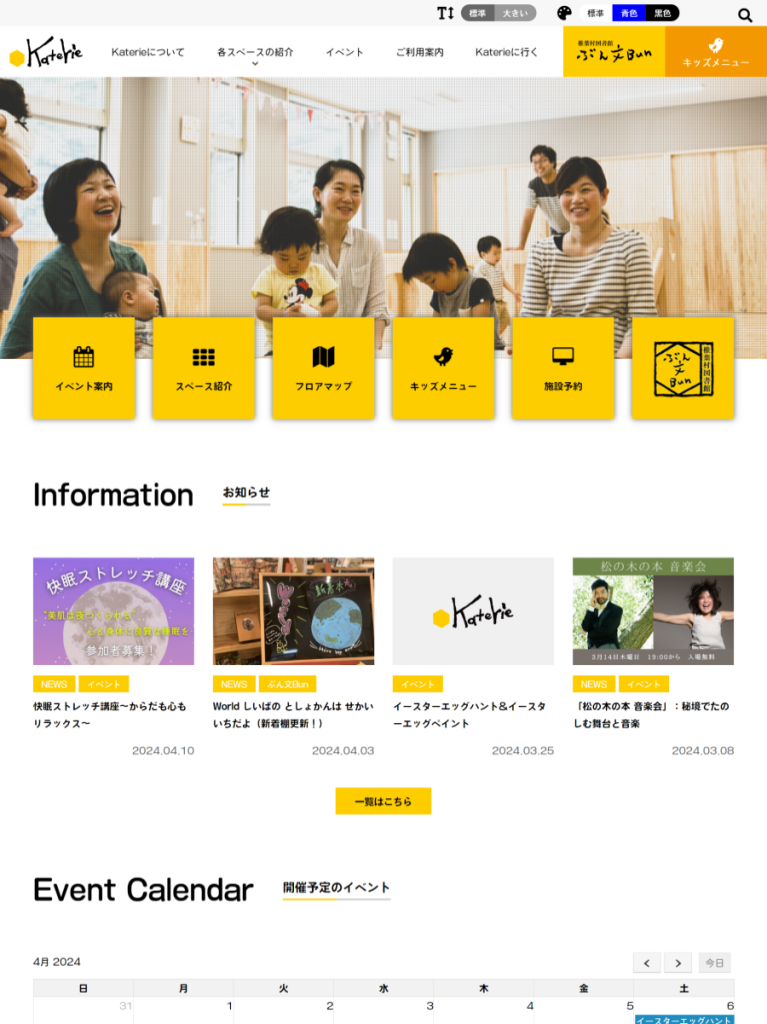This screenshot has height=1024, width=767.
Task: Open the スペース紹介 tile
Action: [204, 368]
